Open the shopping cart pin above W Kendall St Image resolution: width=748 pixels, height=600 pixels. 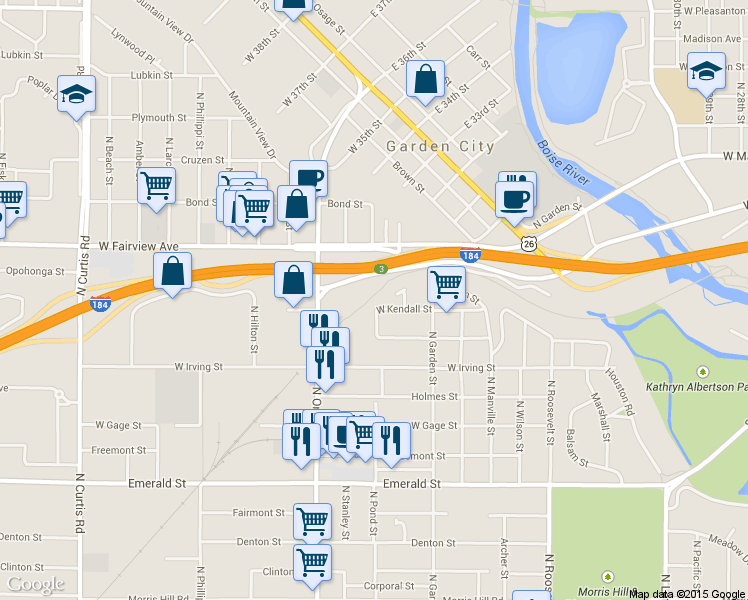pos(446,284)
